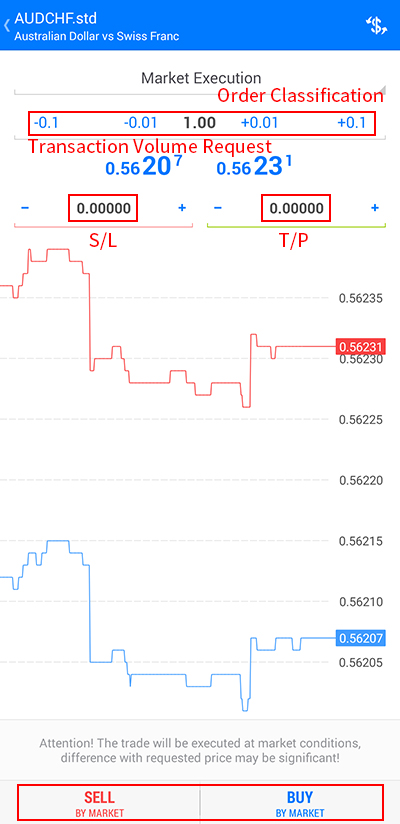This screenshot has height=824, width=400.
Task: Edit the T/P price field
Action: point(296,208)
